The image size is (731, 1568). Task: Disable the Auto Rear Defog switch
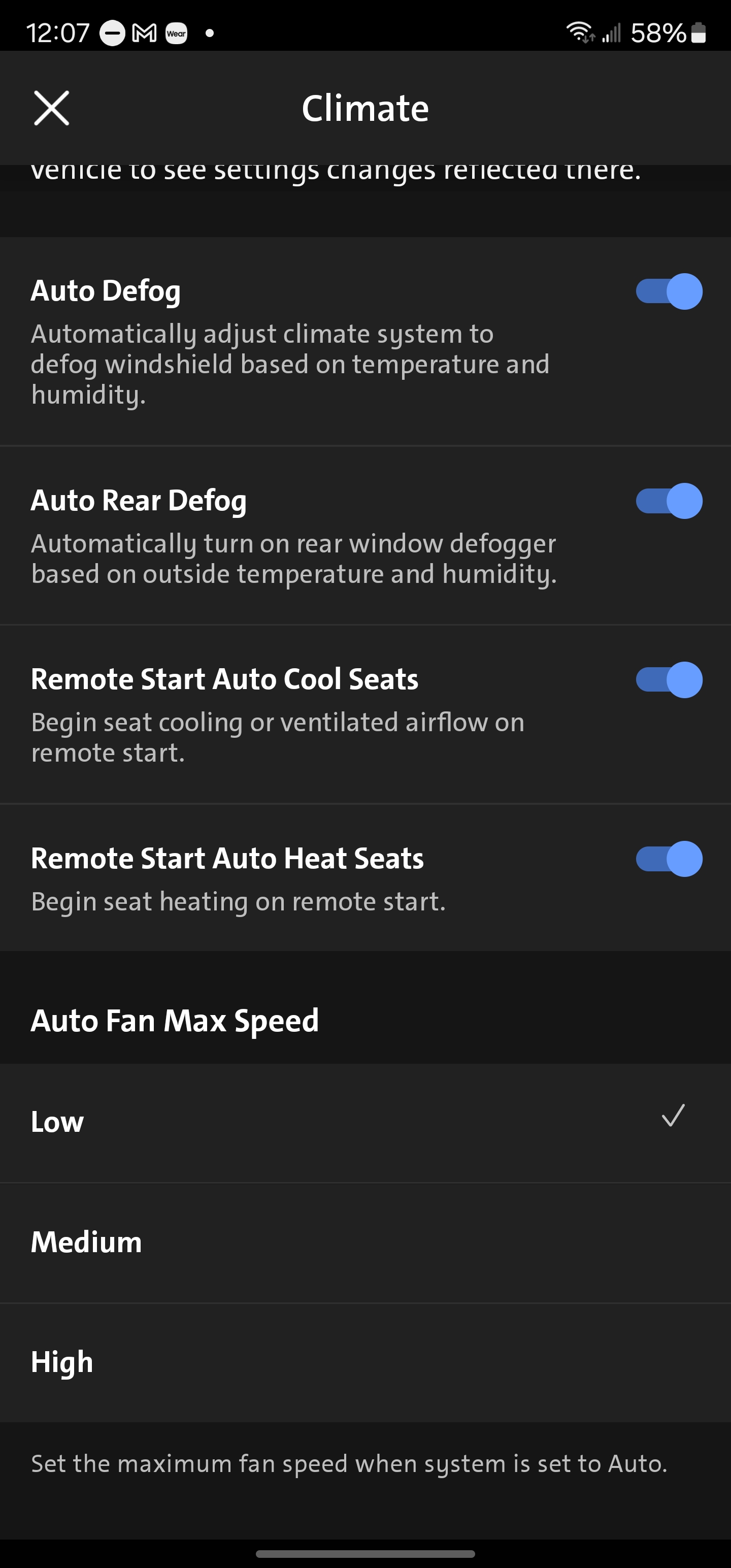point(669,501)
